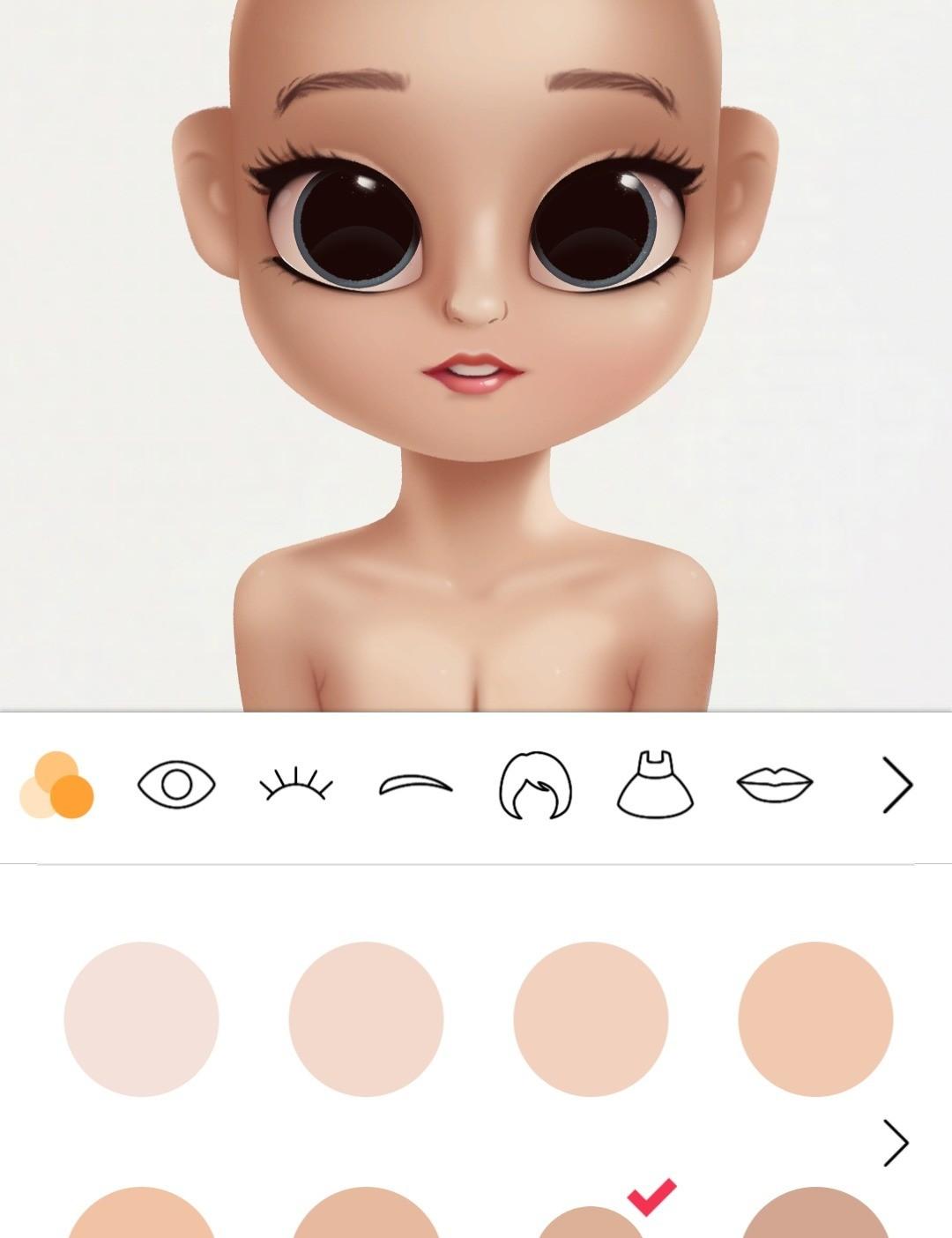Show more categories with the top arrow
Screen dimensions: 952x1238
pyautogui.click(x=897, y=785)
